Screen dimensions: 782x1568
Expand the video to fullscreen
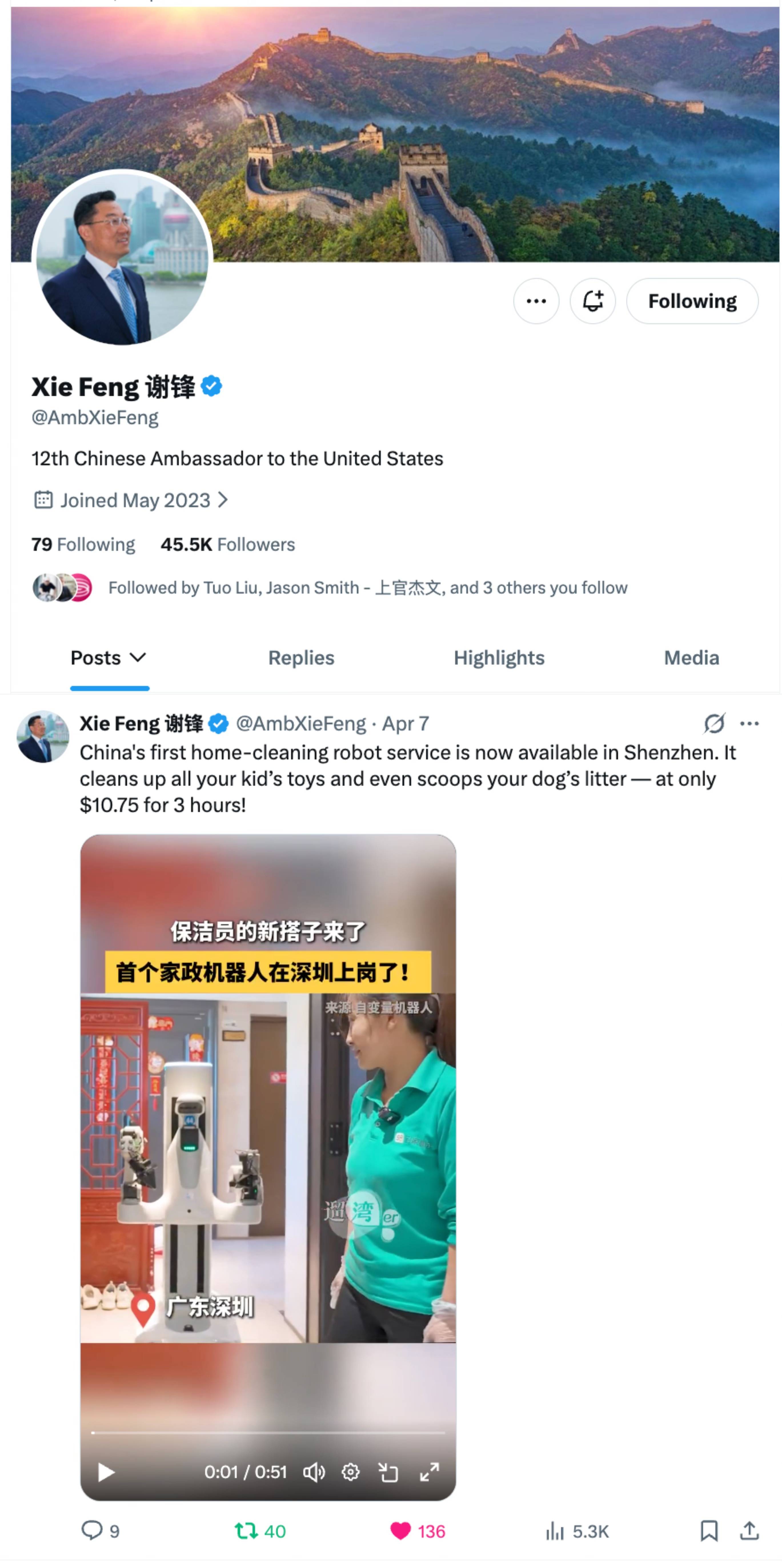(x=429, y=1472)
